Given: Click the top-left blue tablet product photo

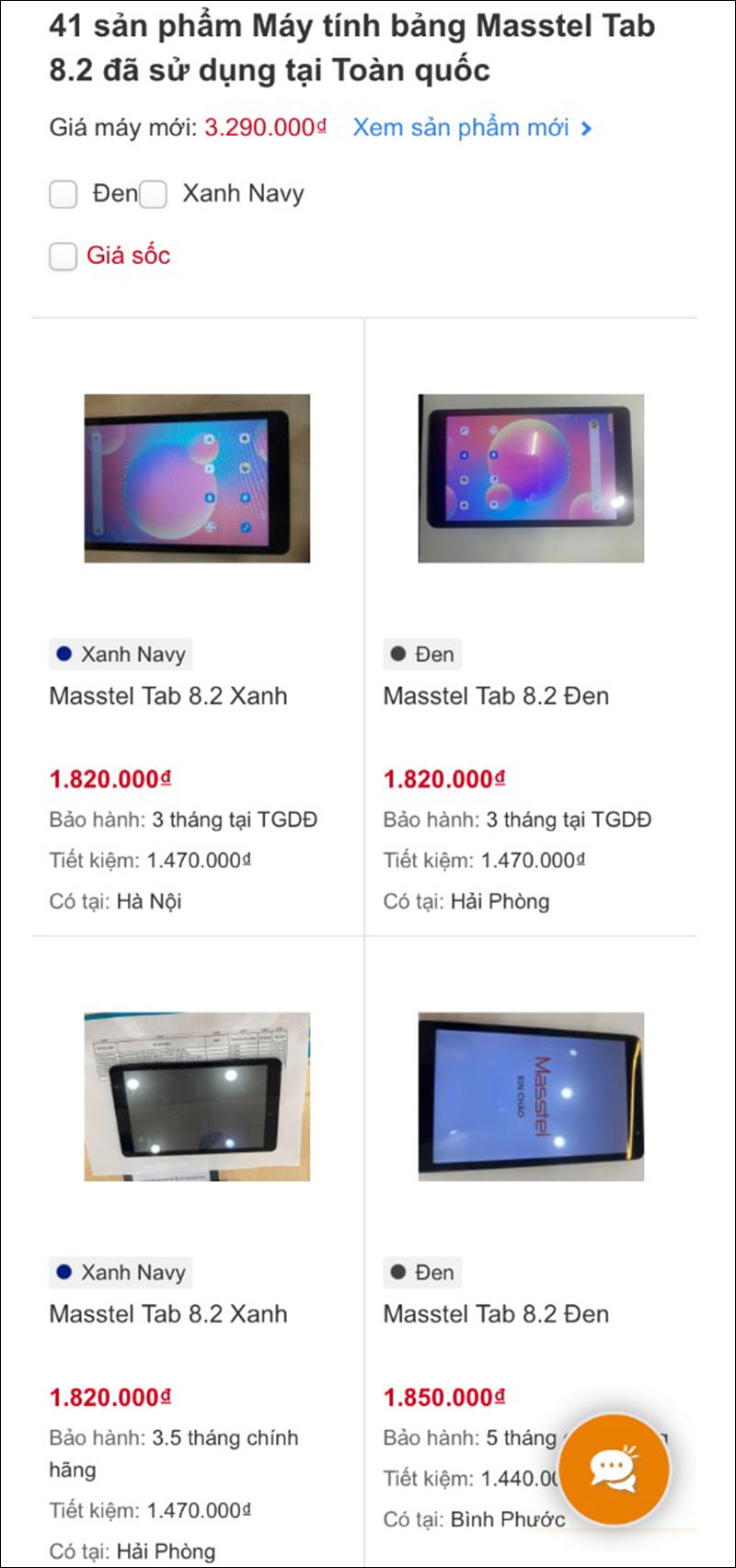Looking at the screenshot, I should 195,476.
